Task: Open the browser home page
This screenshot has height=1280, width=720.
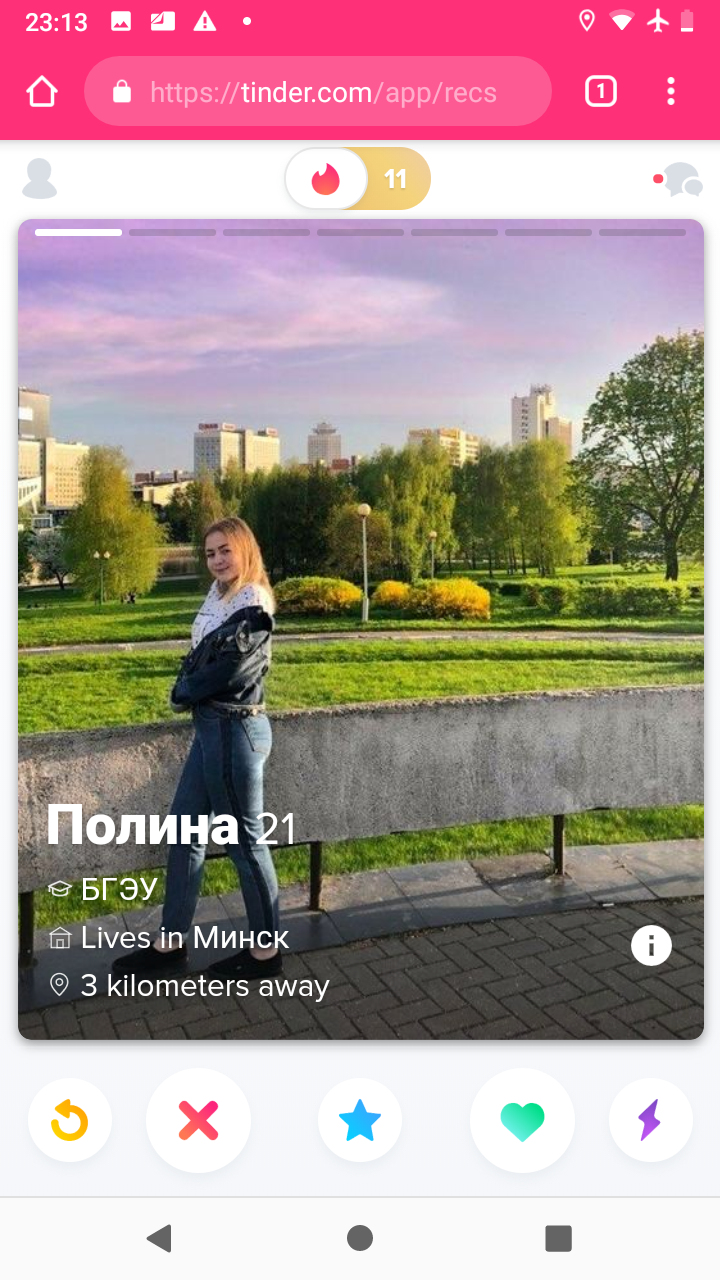Action: (42, 92)
